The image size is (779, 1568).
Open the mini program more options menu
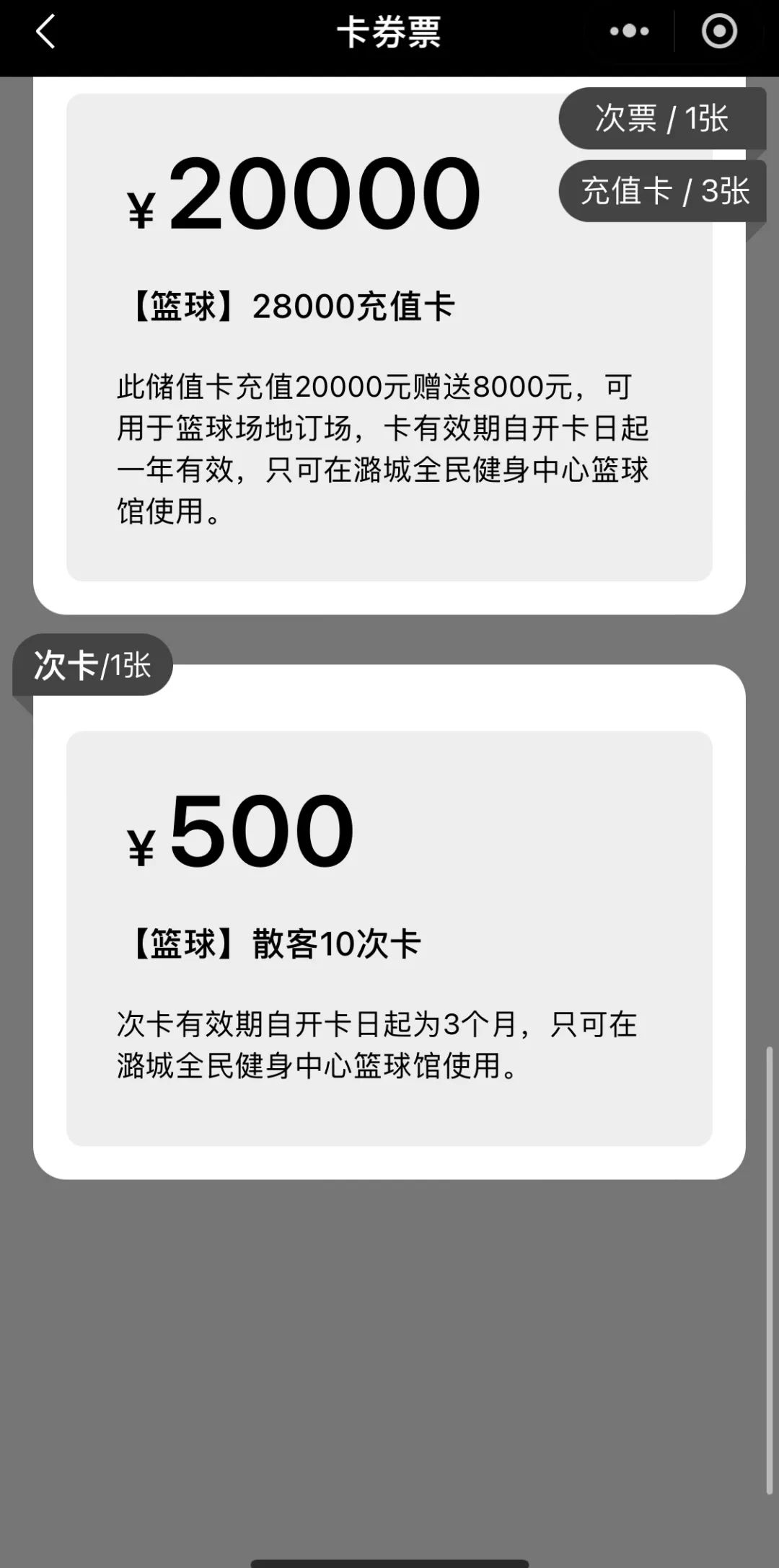(629, 32)
